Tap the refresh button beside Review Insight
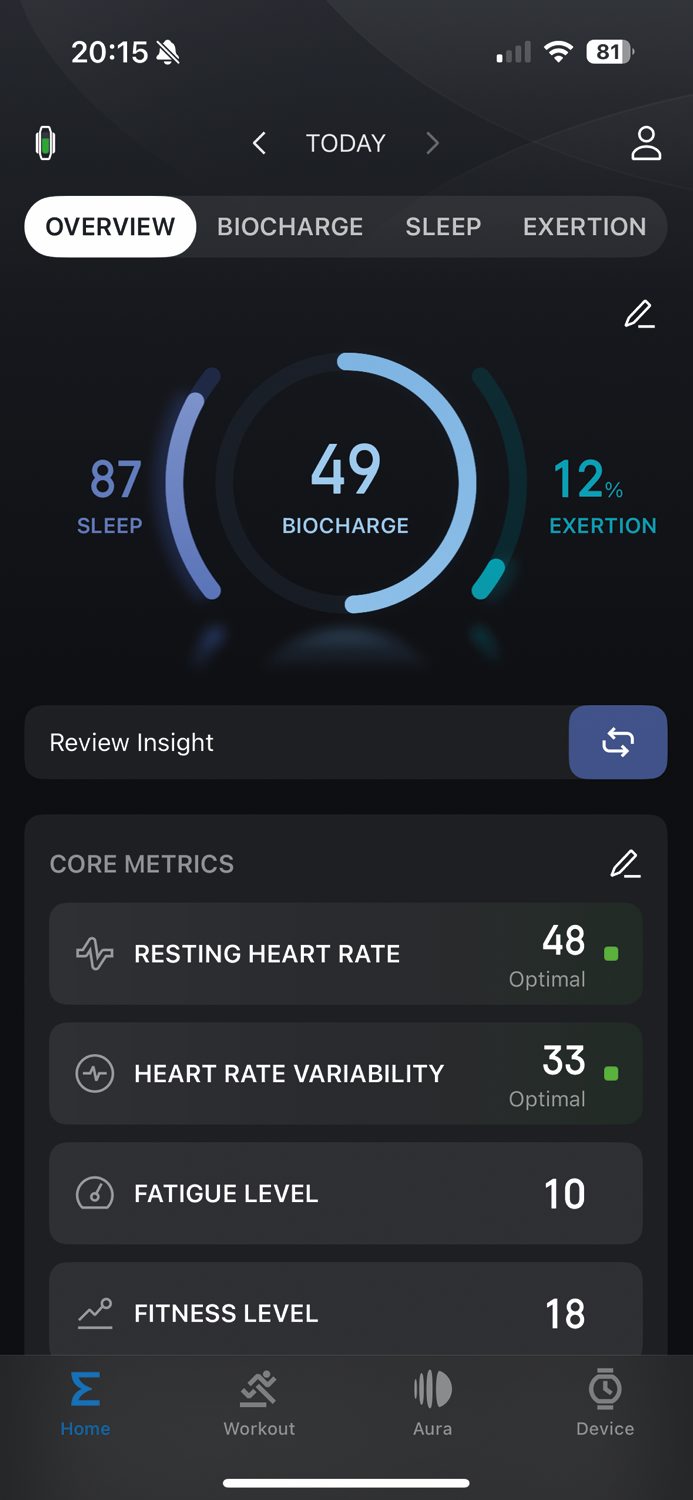 click(618, 742)
